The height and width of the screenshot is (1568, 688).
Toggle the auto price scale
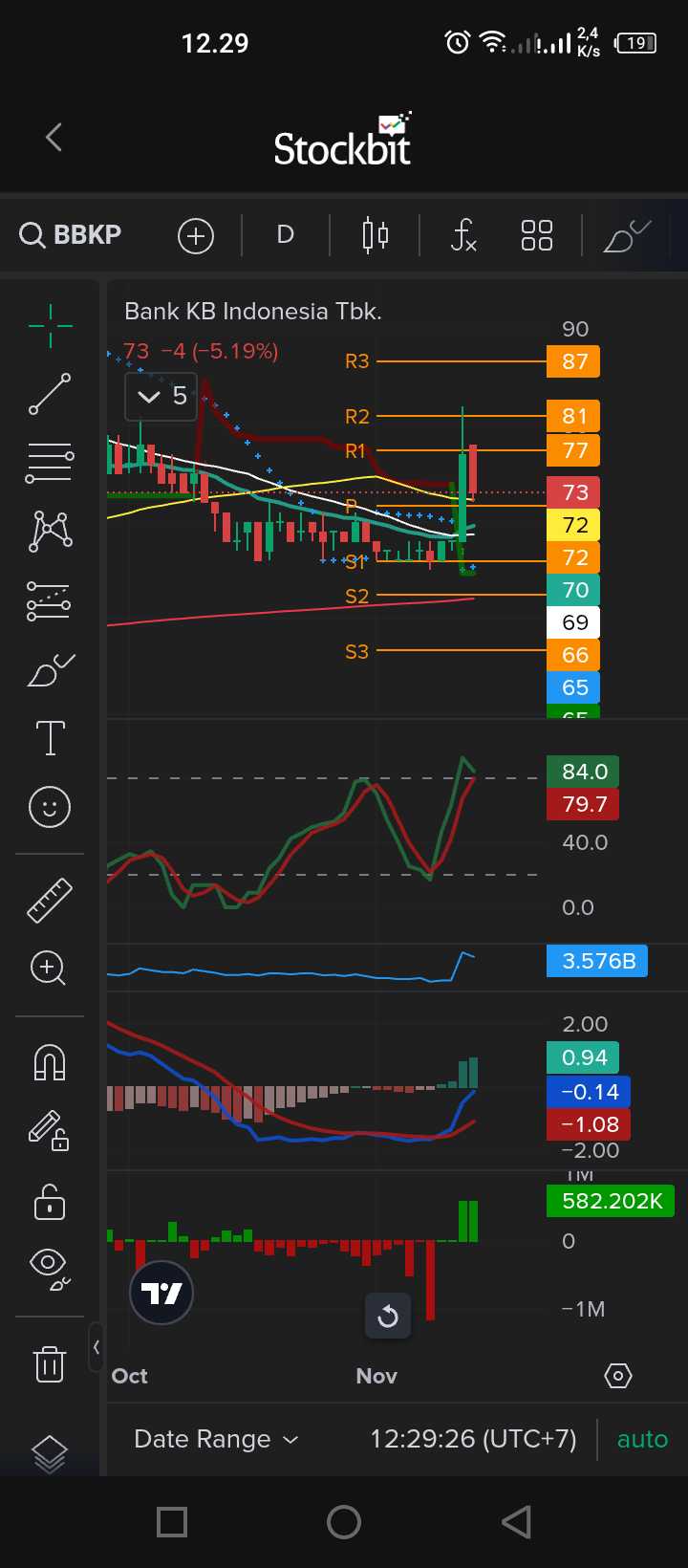pyautogui.click(x=642, y=1439)
